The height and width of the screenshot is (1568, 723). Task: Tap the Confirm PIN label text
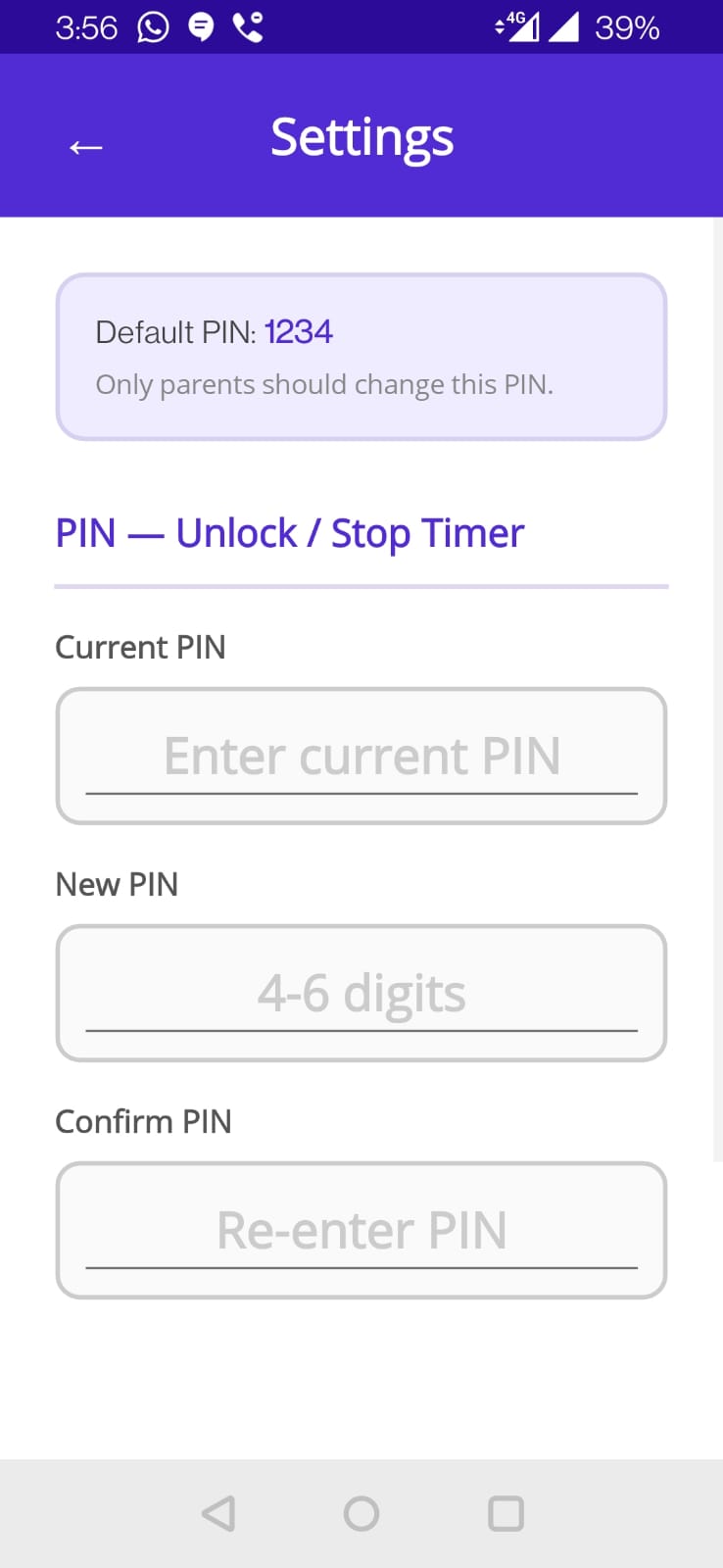click(143, 1120)
